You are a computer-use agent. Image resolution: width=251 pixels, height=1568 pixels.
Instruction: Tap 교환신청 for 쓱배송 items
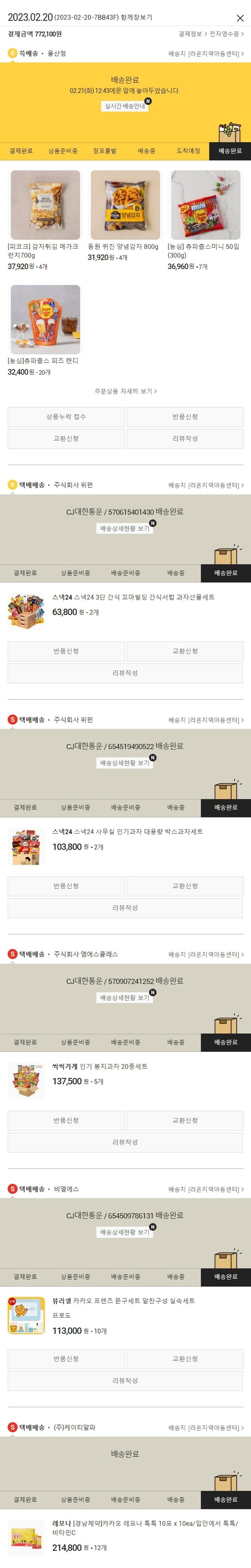coord(66,439)
